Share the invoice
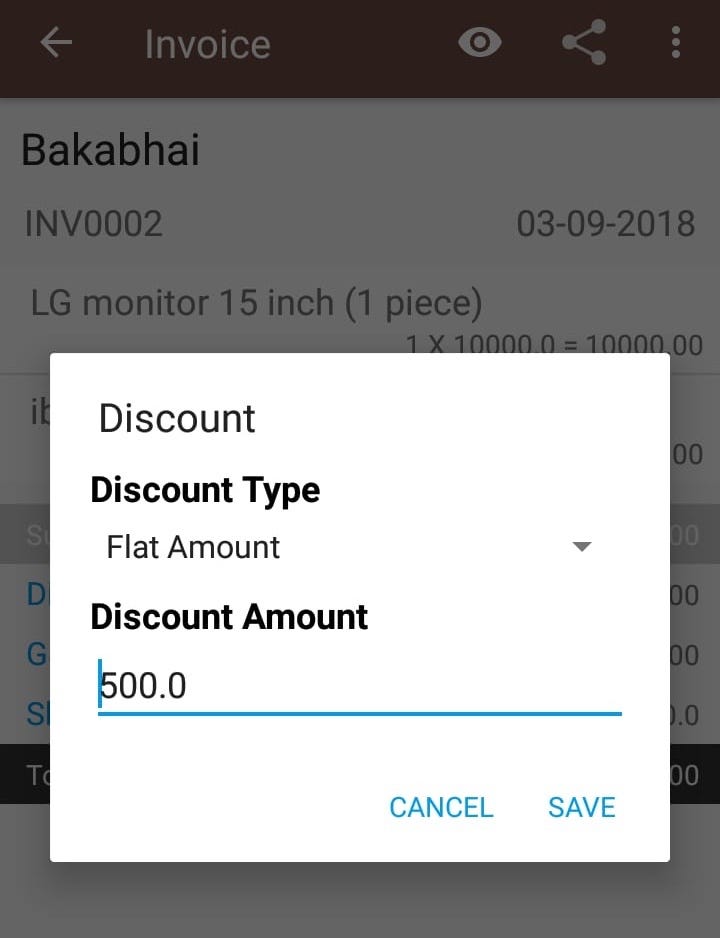The height and width of the screenshot is (938, 720). click(583, 43)
